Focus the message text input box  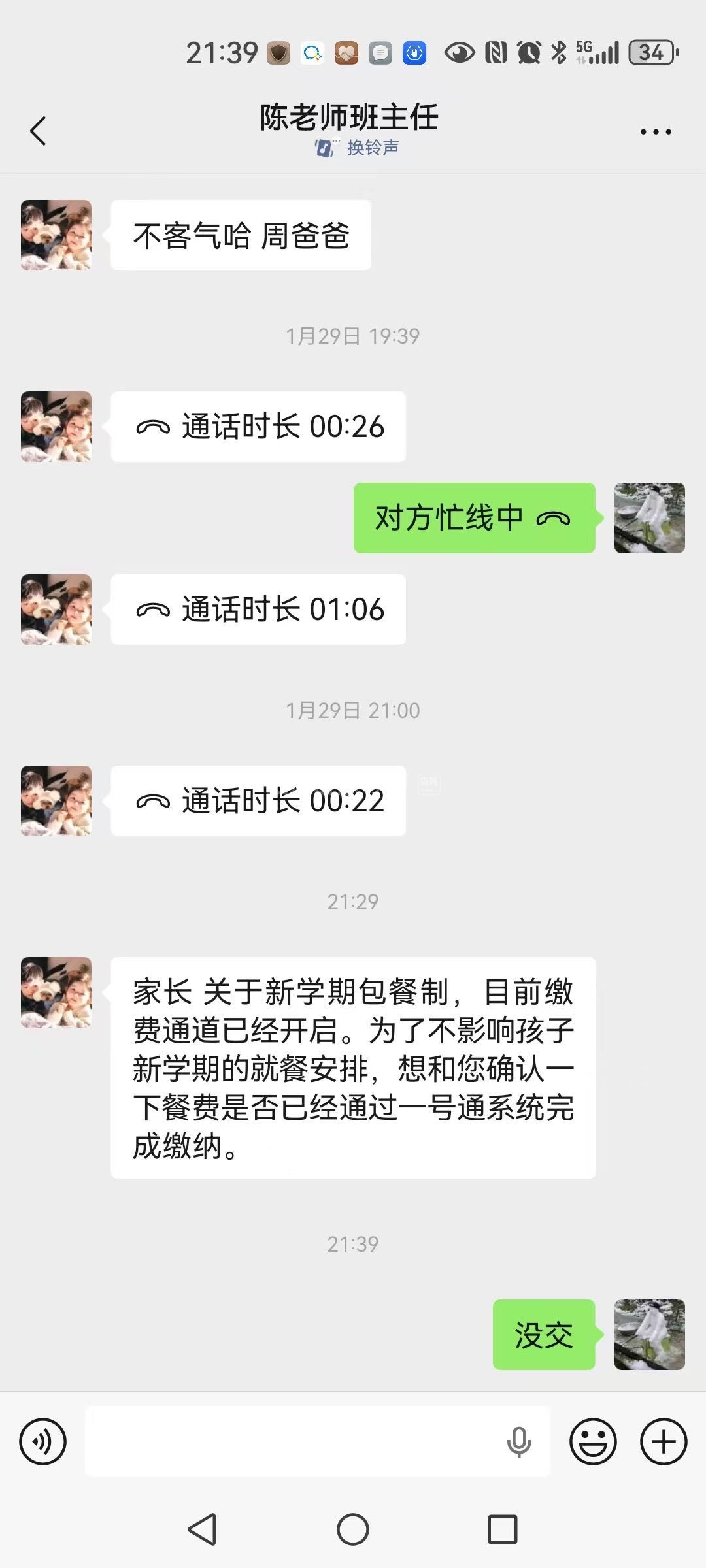click(294, 1441)
